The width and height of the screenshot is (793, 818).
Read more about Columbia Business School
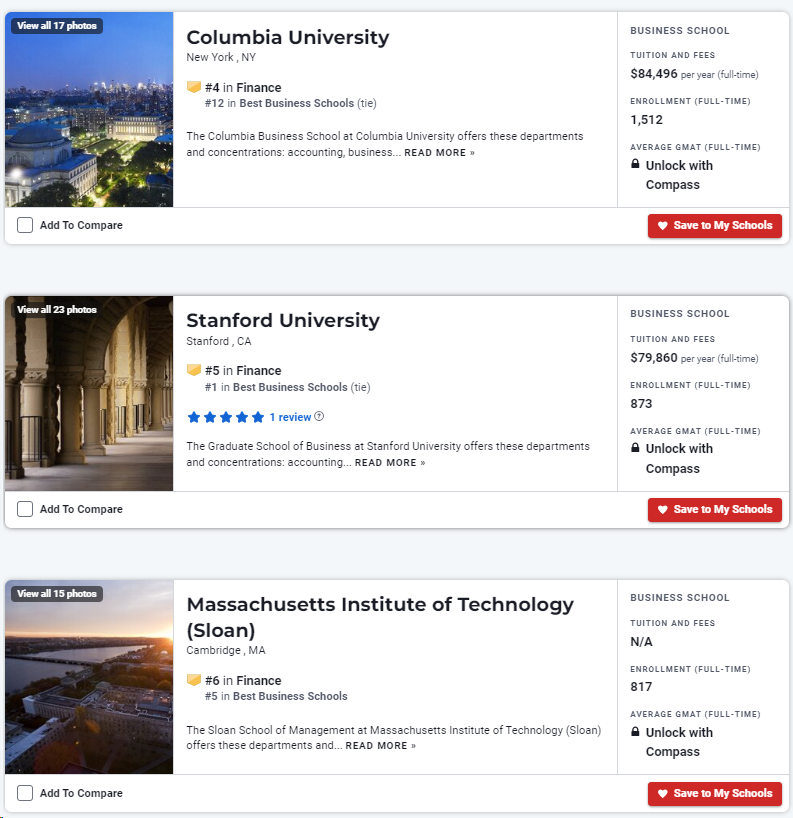point(439,153)
